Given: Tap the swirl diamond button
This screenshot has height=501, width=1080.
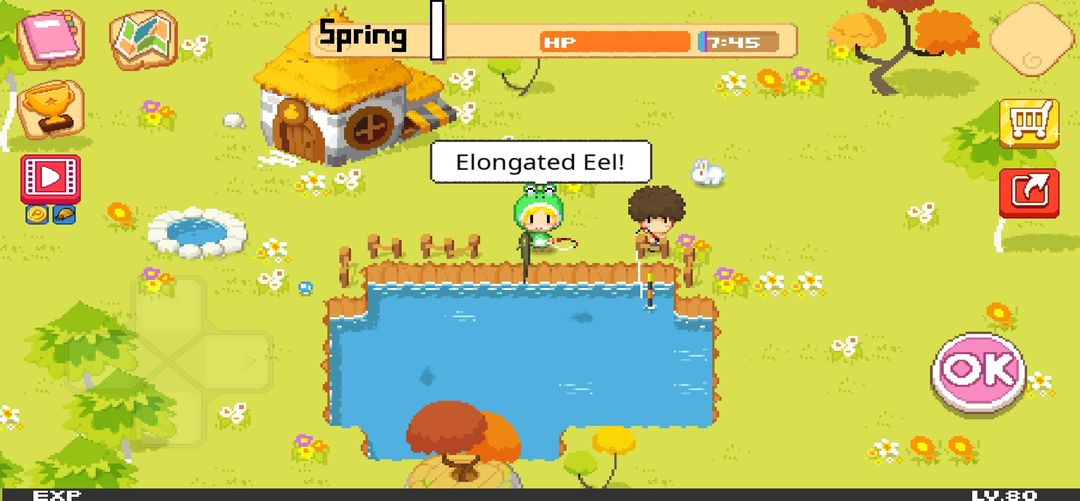Looking at the screenshot, I should click(1030, 40).
